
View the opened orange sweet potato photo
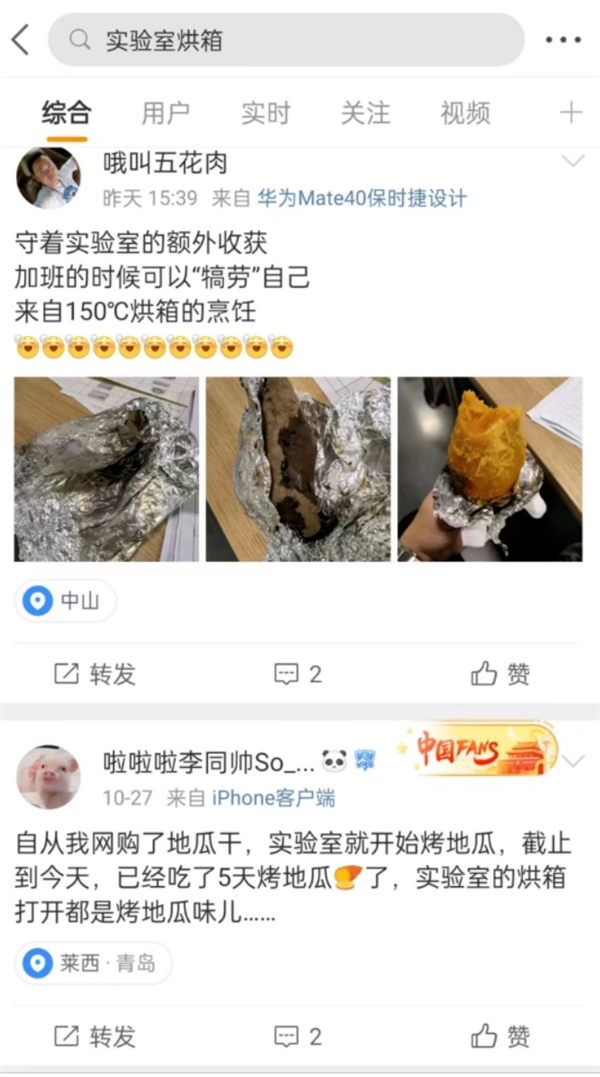tap(490, 469)
